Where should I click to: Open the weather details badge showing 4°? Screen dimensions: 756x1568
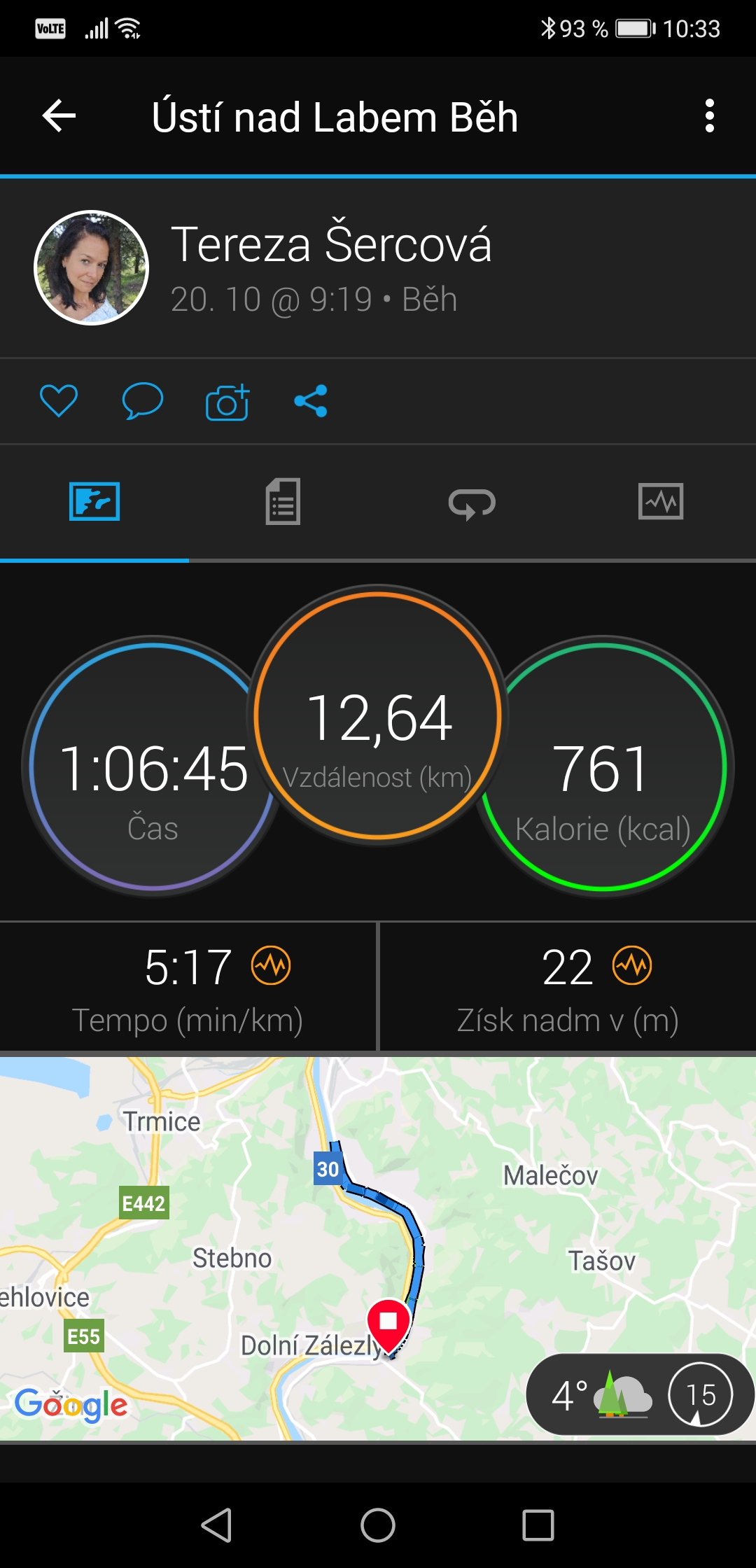coord(640,1394)
